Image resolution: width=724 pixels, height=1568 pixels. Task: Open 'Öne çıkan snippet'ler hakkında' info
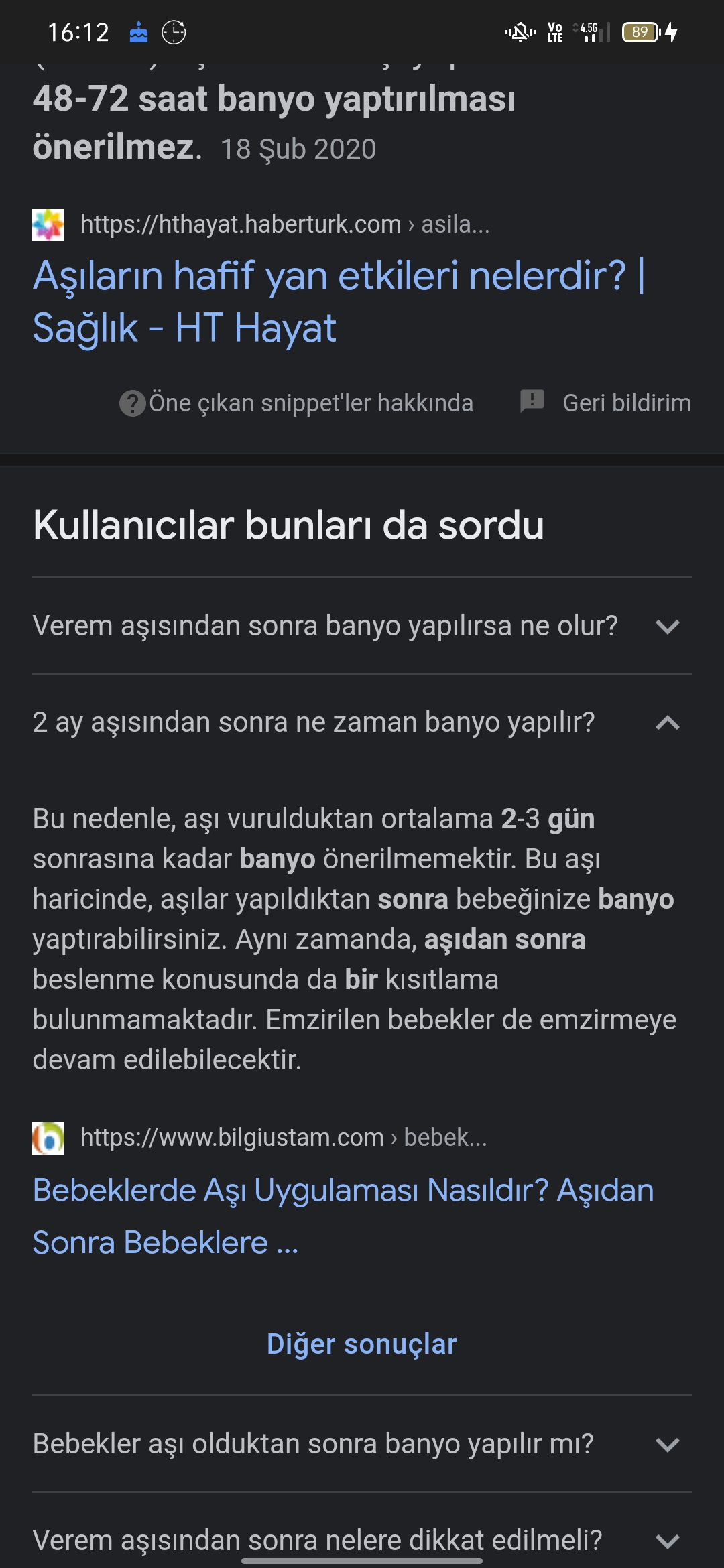click(297, 403)
